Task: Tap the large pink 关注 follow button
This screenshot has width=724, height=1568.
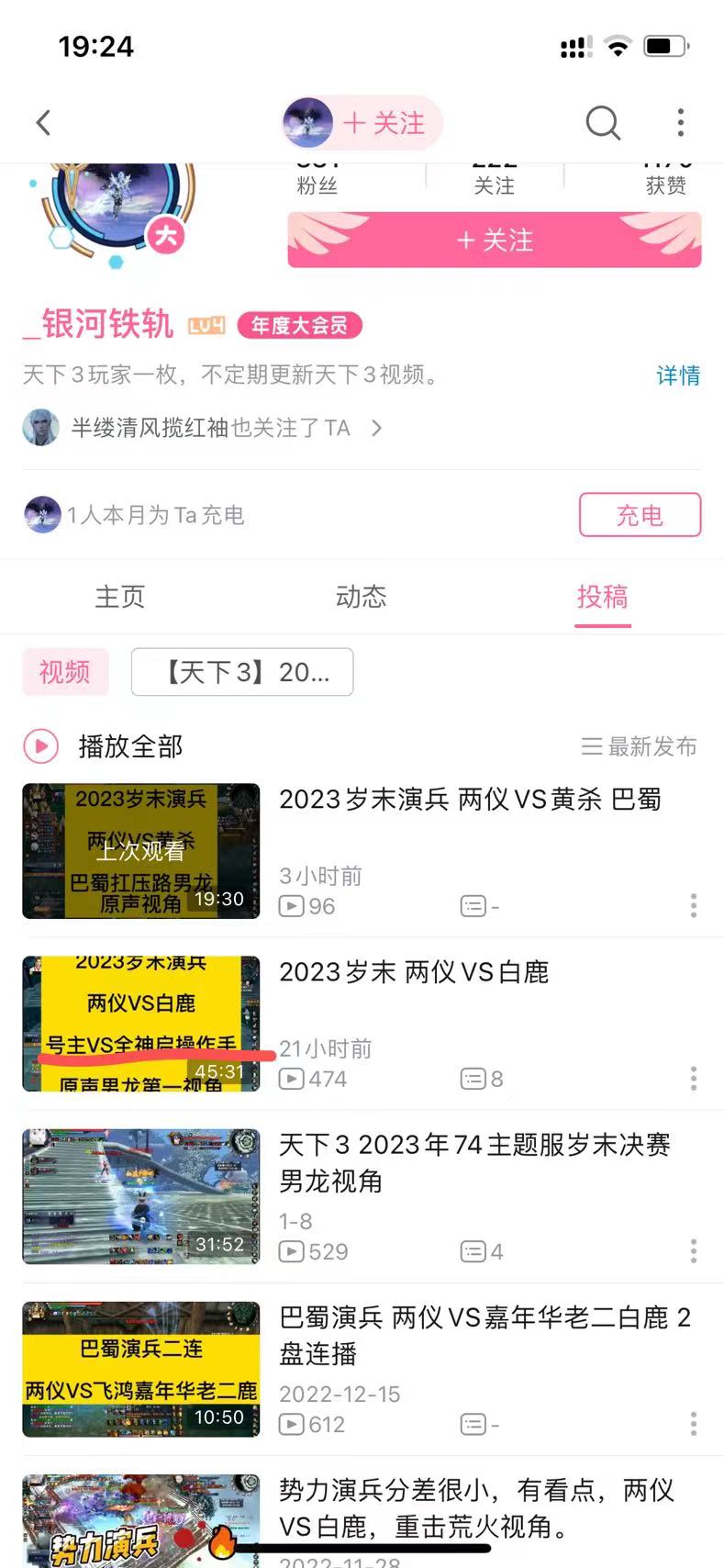Action: (494, 241)
